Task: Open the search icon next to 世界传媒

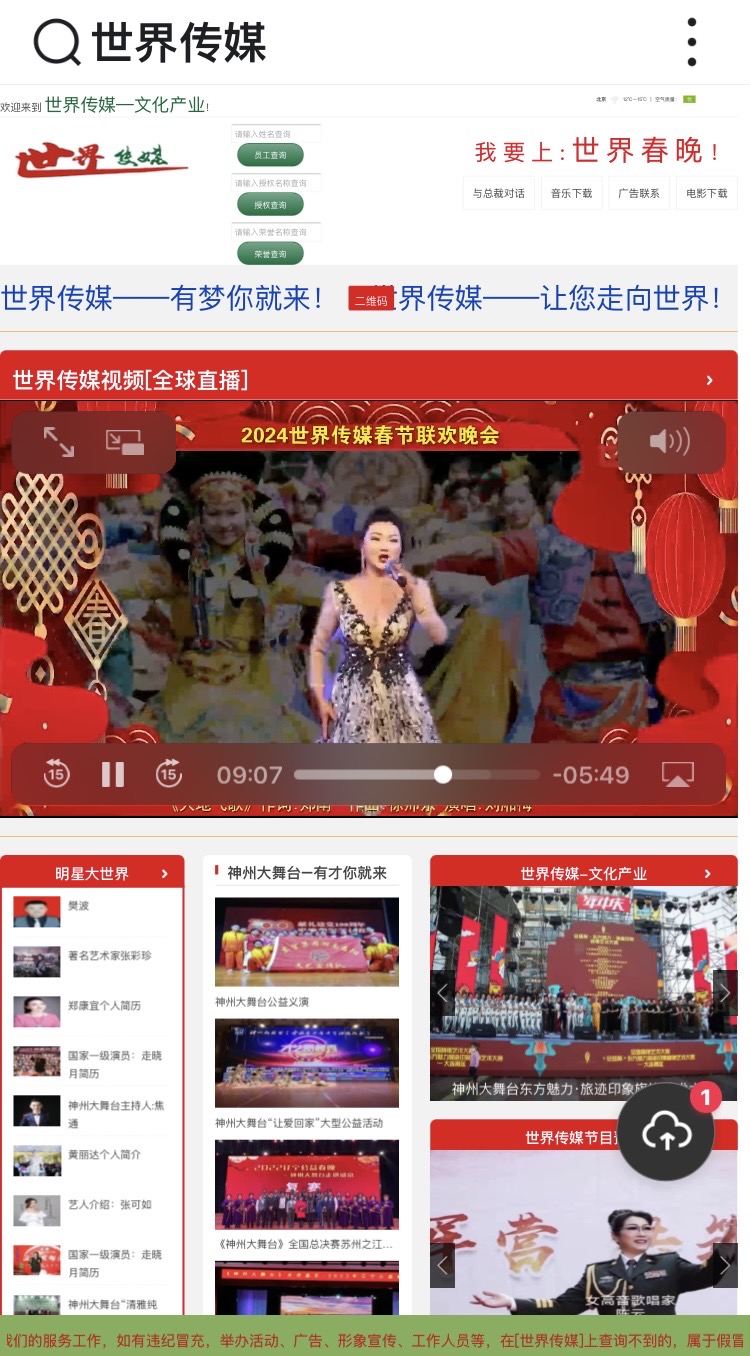Action: coord(57,42)
